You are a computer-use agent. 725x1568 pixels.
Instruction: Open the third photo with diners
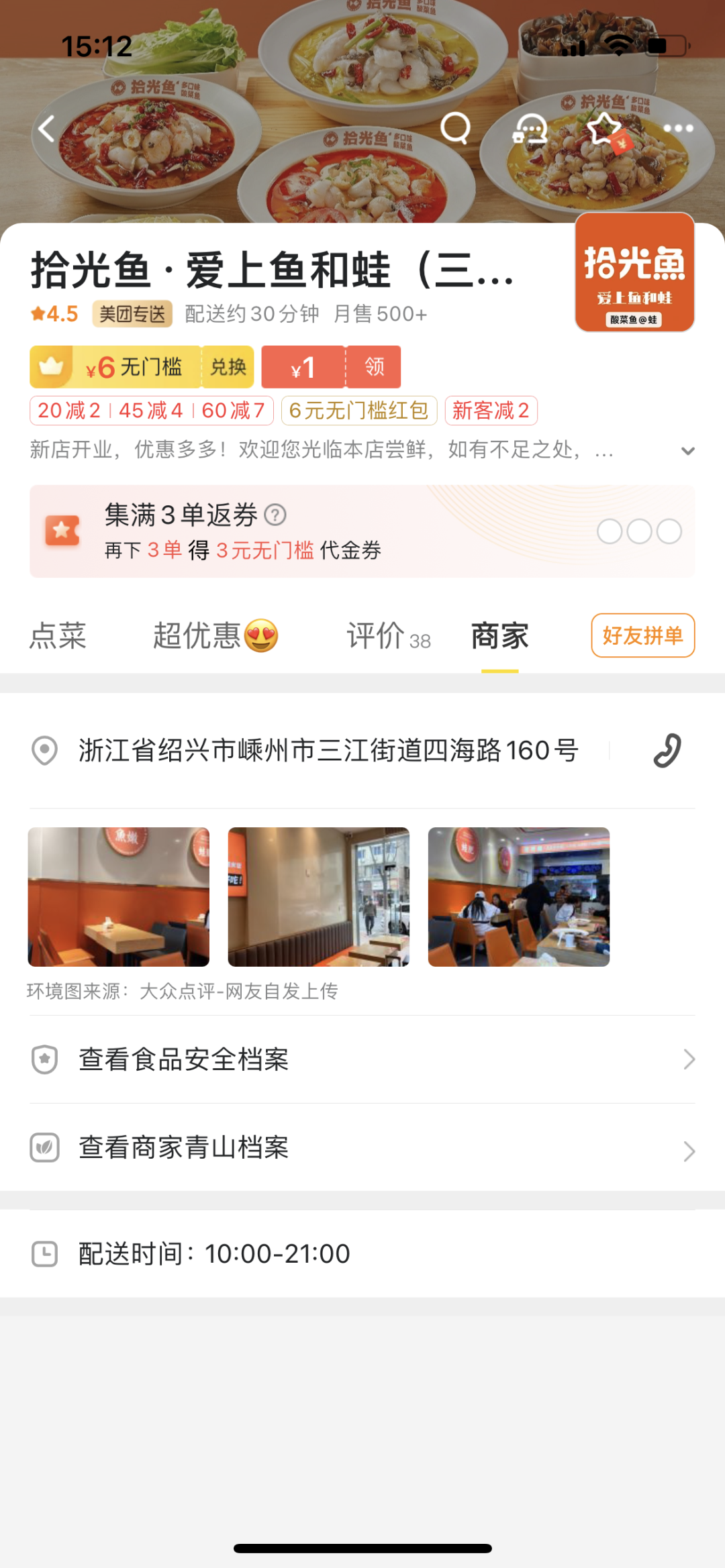pyautogui.click(x=518, y=896)
